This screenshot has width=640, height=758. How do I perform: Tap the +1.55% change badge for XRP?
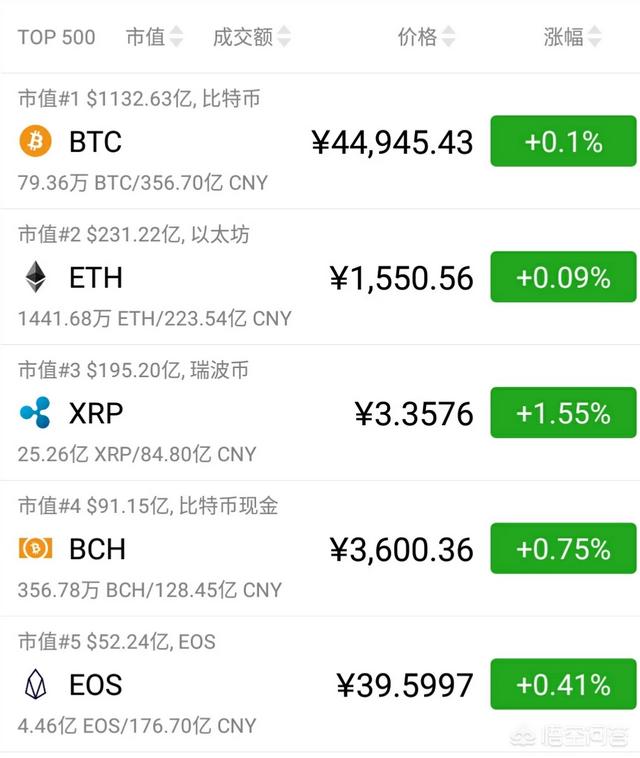click(563, 413)
